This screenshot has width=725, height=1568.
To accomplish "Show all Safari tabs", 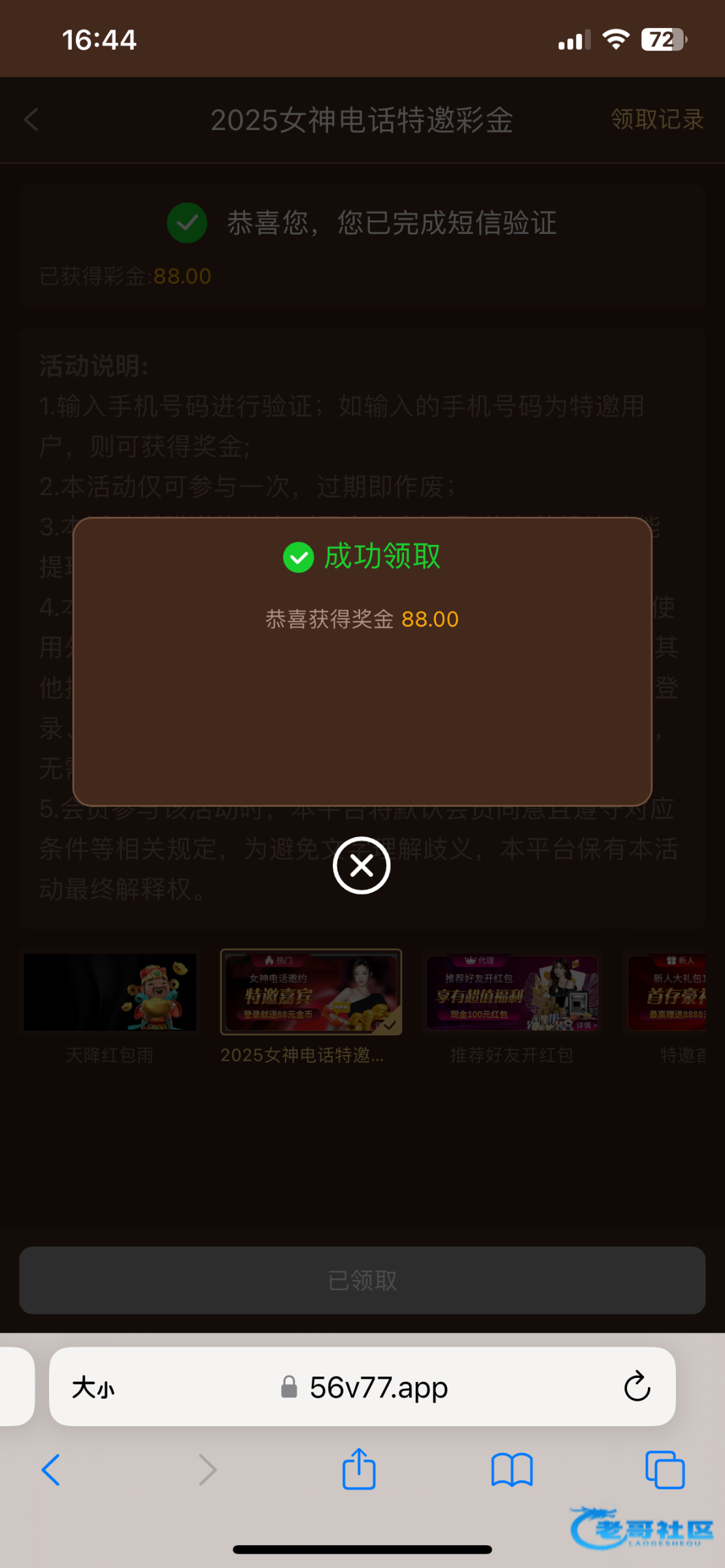I will pyautogui.click(x=664, y=1470).
